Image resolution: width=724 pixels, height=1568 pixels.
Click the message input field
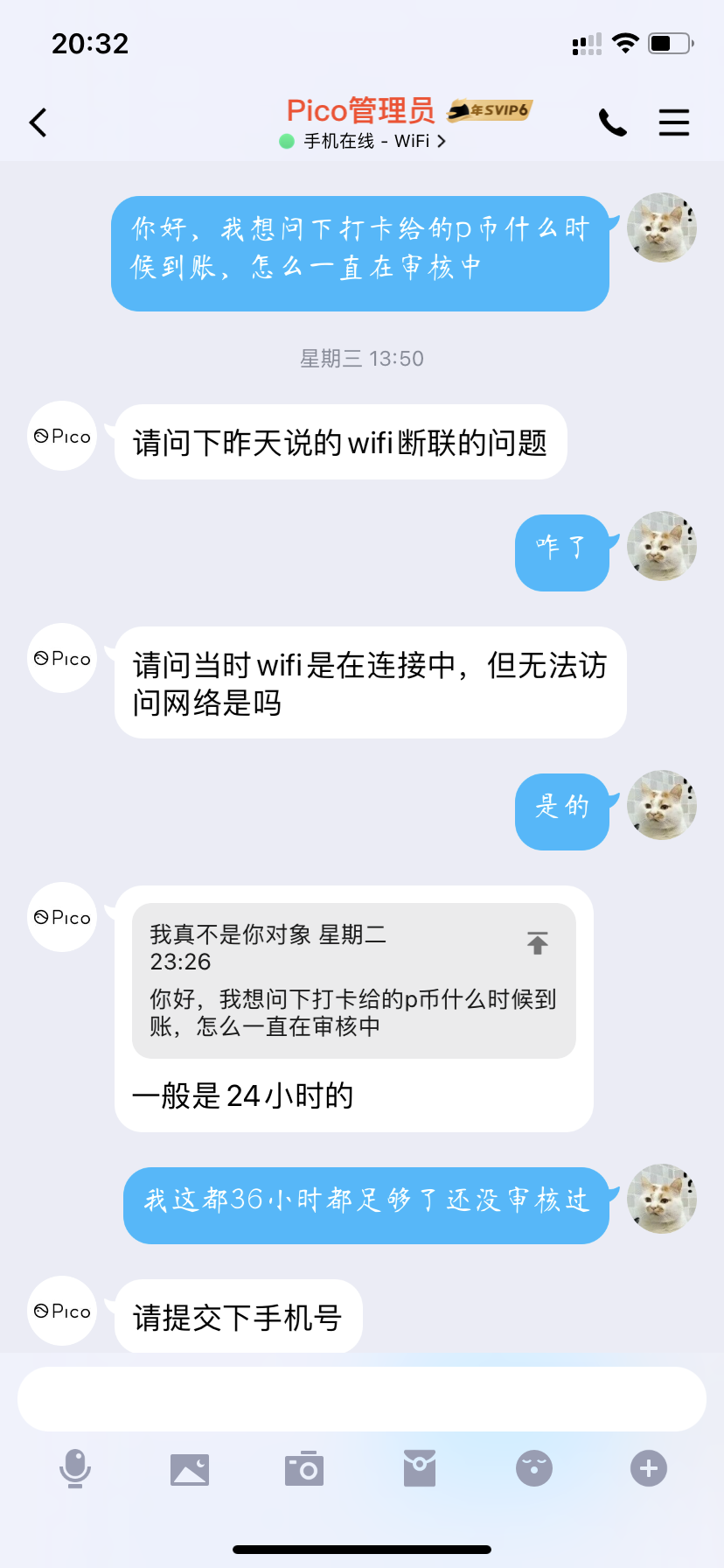[361, 1398]
